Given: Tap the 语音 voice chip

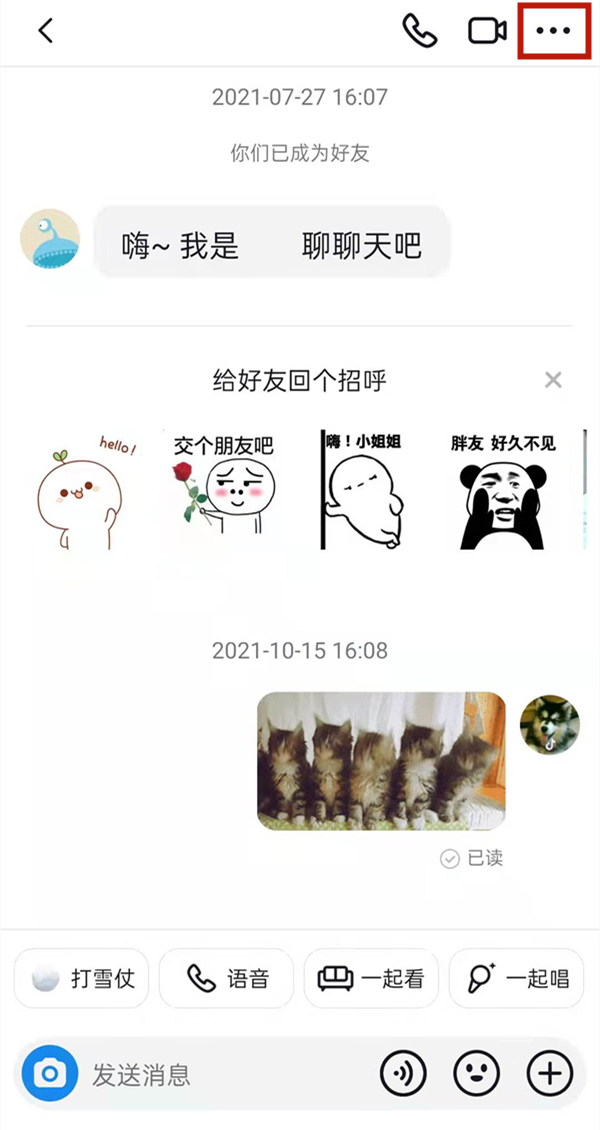Looking at the screenshot, I should [227, 978].
